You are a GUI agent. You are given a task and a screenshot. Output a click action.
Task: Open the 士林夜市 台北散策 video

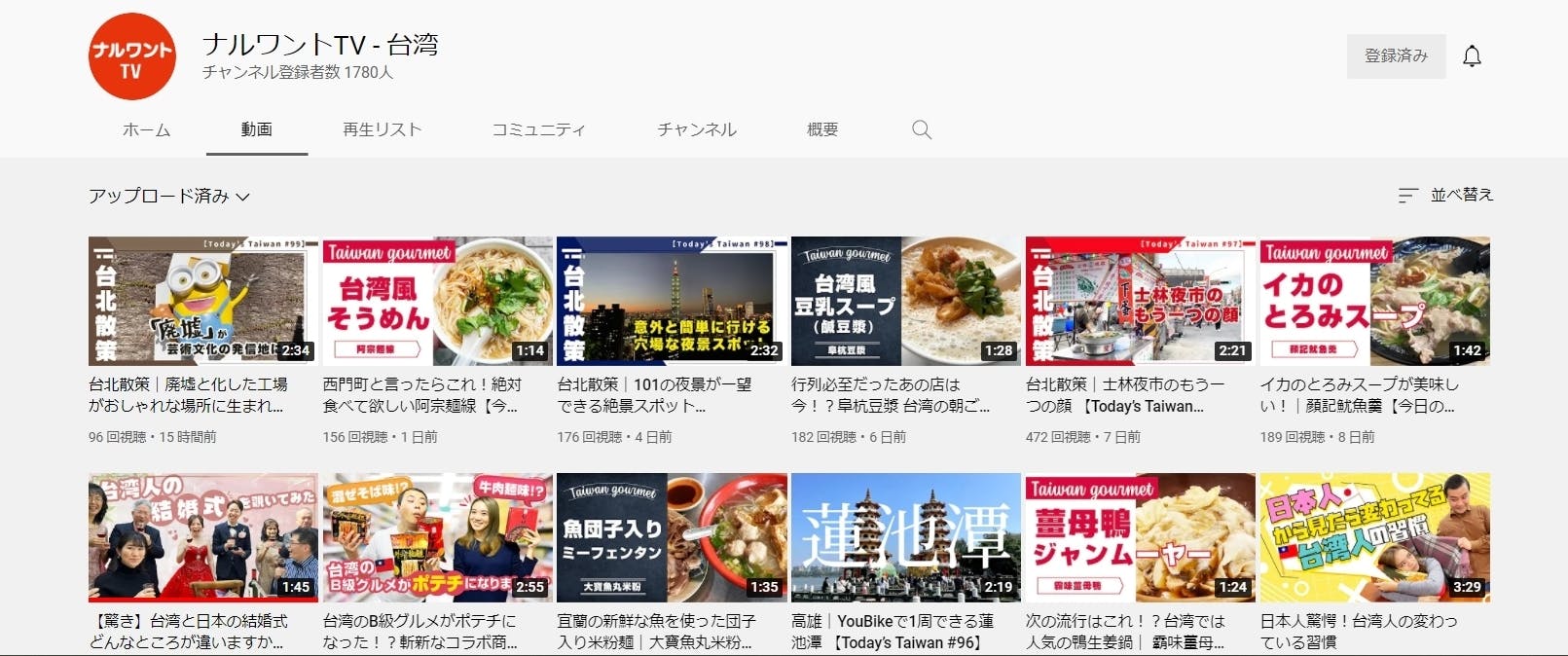tap(1141, 301)
